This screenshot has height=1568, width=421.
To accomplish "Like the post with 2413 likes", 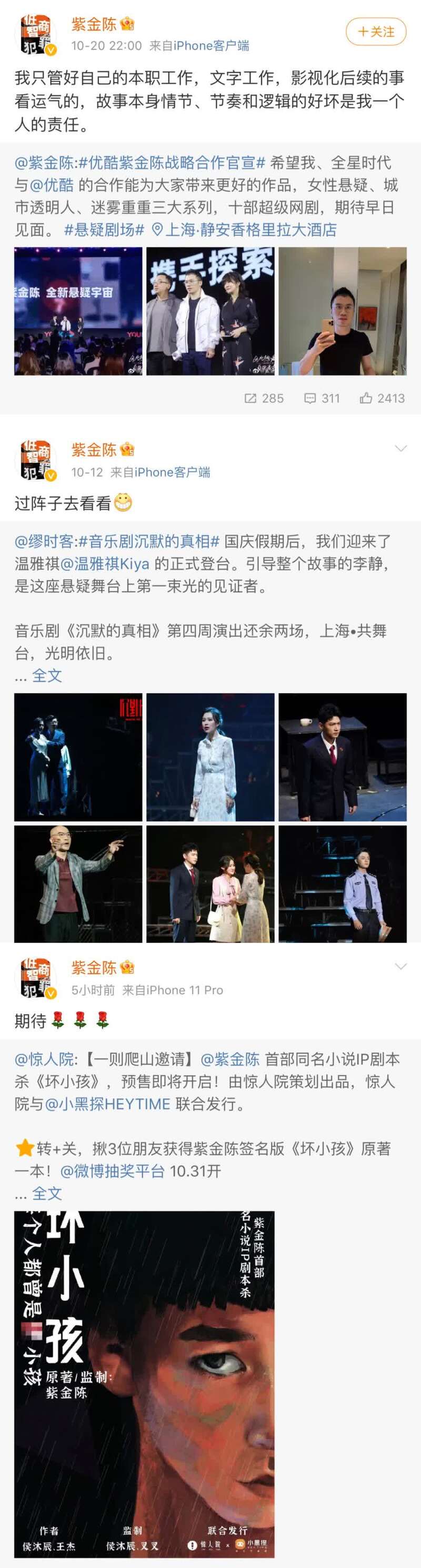I will (x=382, y=398).
